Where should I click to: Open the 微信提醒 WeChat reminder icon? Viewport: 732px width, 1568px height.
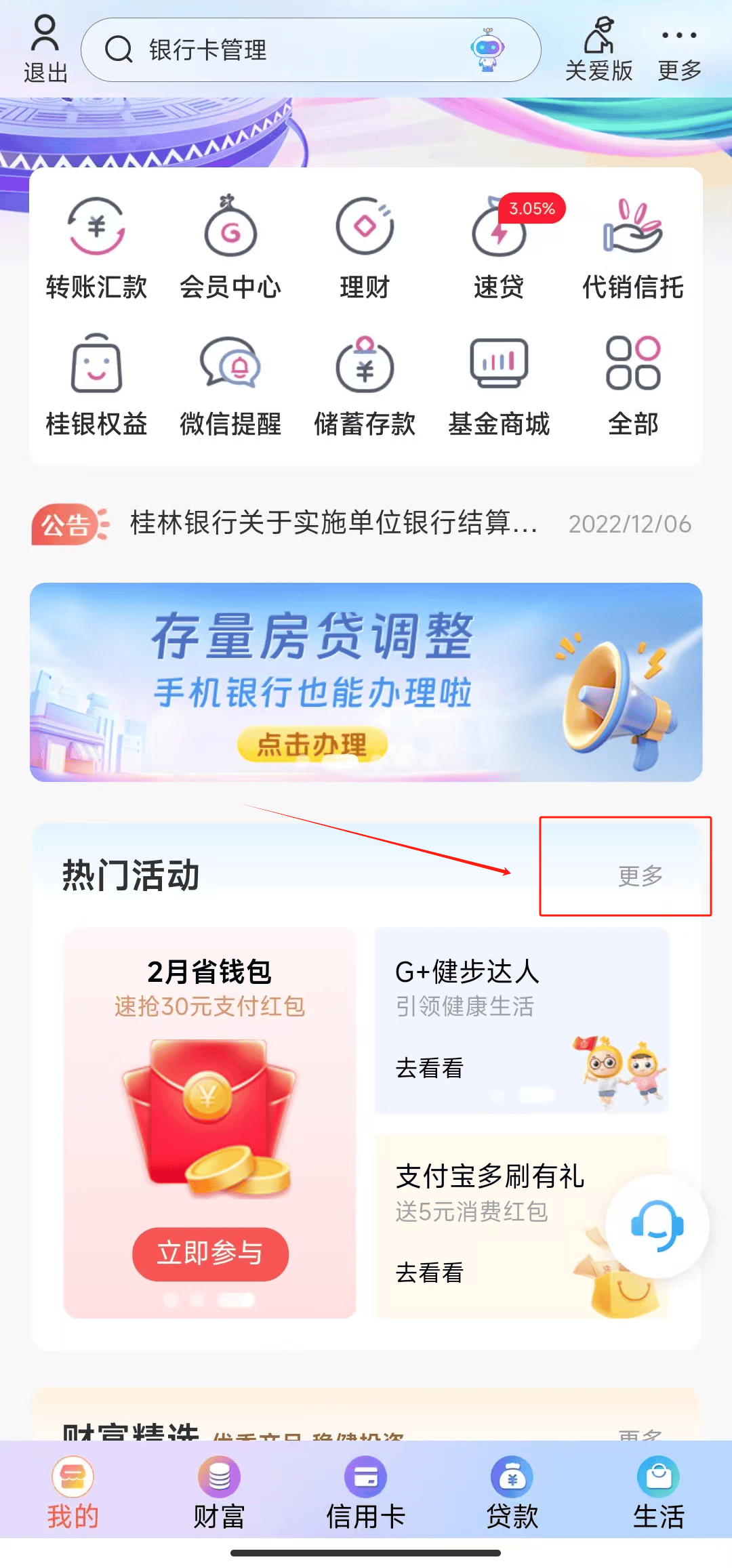[230, 386]
